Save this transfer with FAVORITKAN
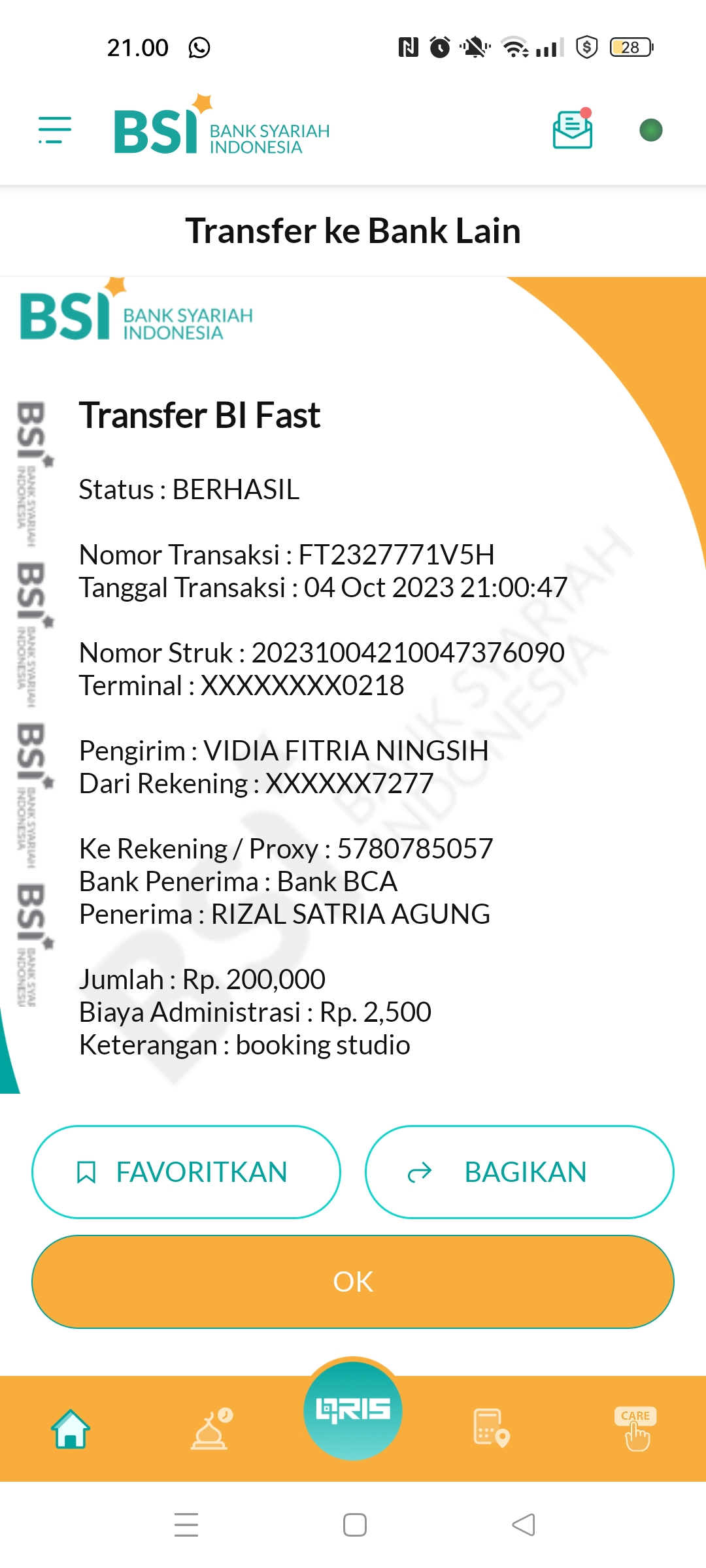706x1568 pixels. 186,1172
